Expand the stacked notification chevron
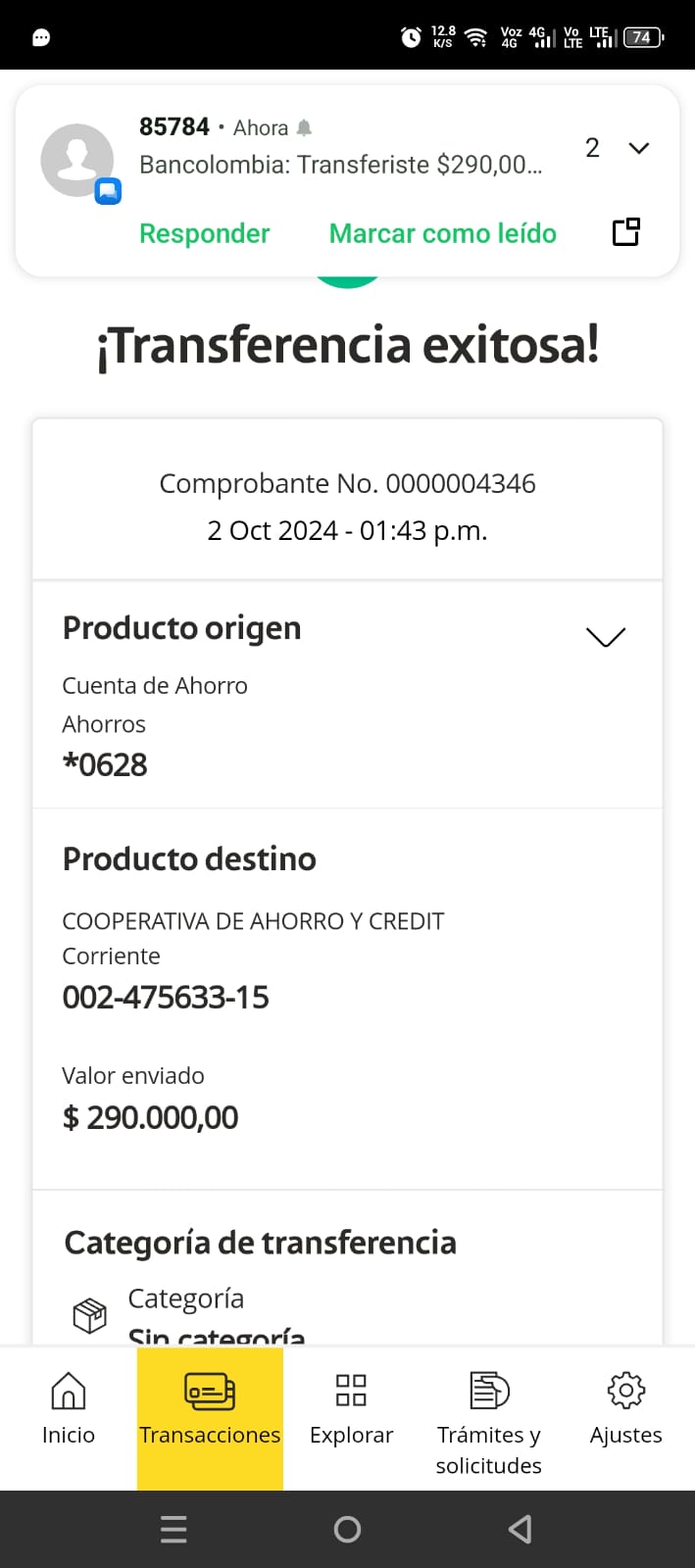 [638, 148]
